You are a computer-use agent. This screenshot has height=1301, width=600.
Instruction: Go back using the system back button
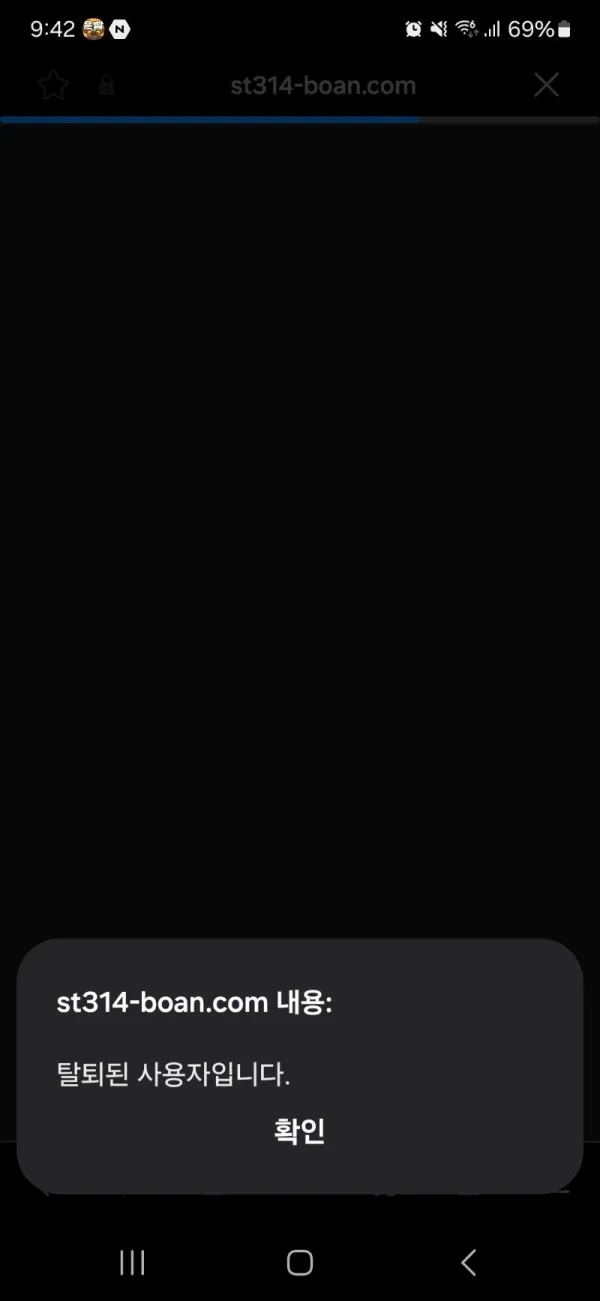468,1262
